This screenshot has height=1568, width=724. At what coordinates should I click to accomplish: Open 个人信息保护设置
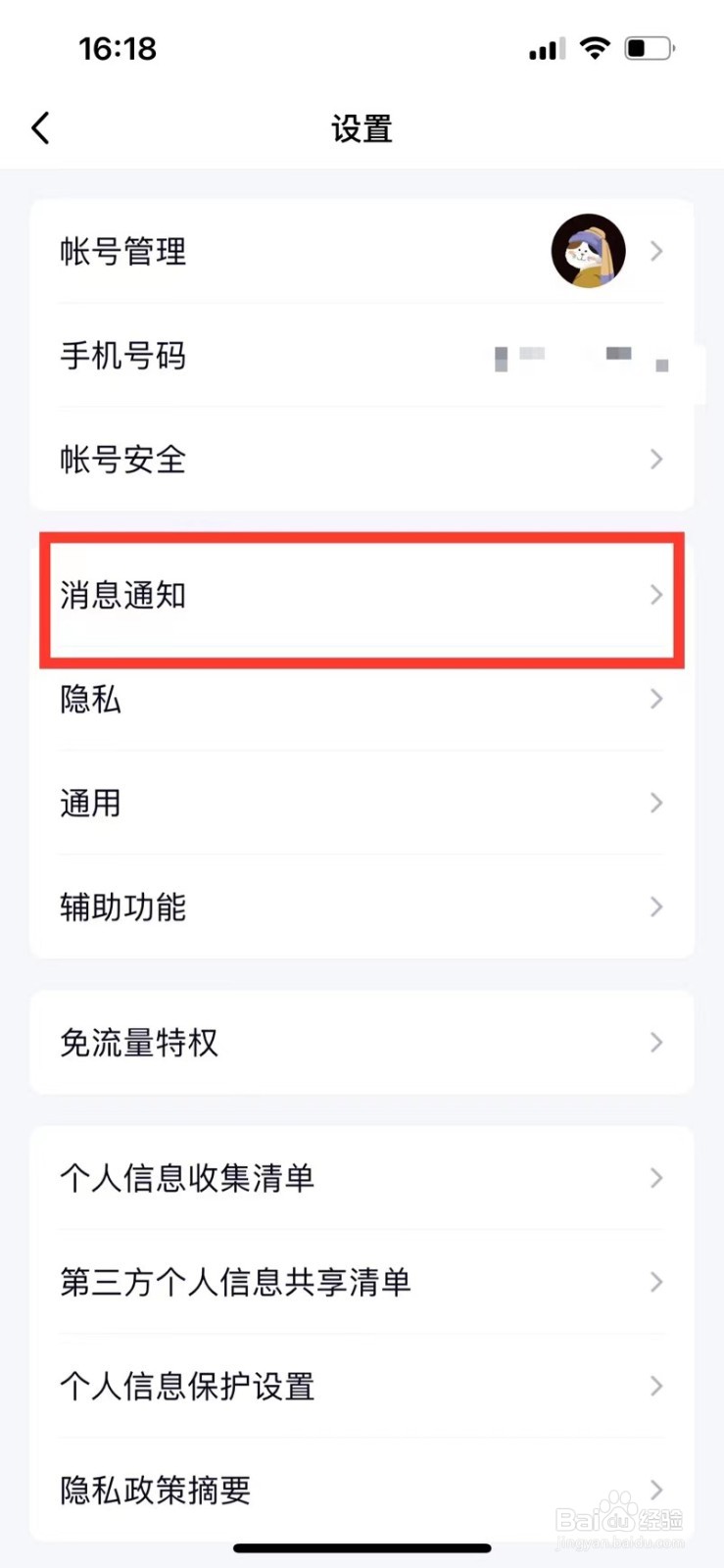pyautogui.click(x=362, y=1387)
